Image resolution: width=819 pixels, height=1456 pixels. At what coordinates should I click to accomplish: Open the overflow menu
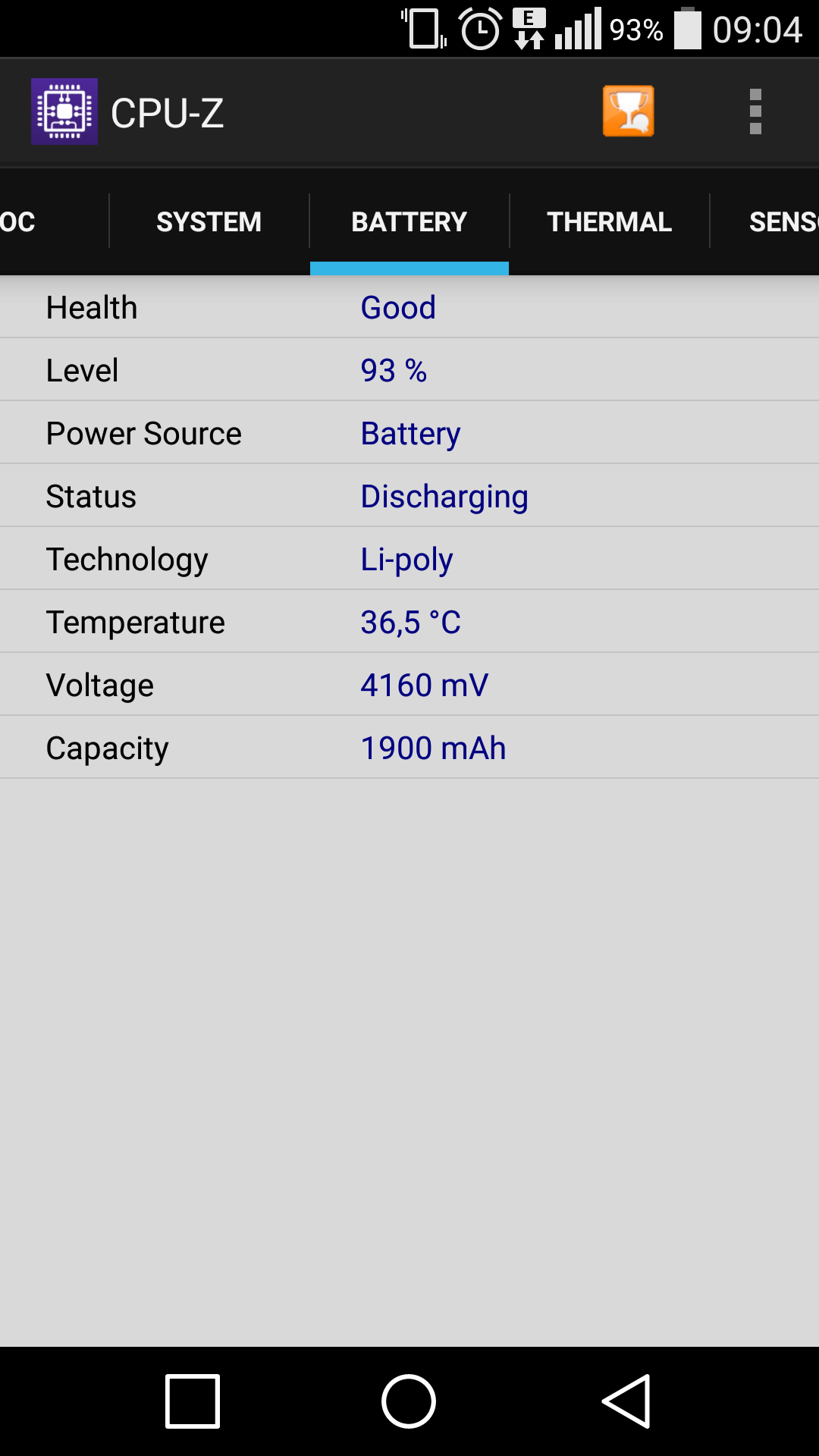point(755,111)
